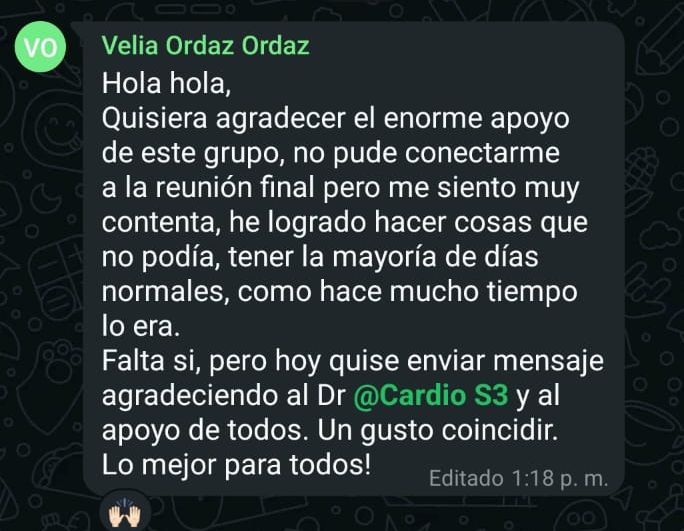
Task: Open the @Cardio S3 mention
Action: (431, 395)
